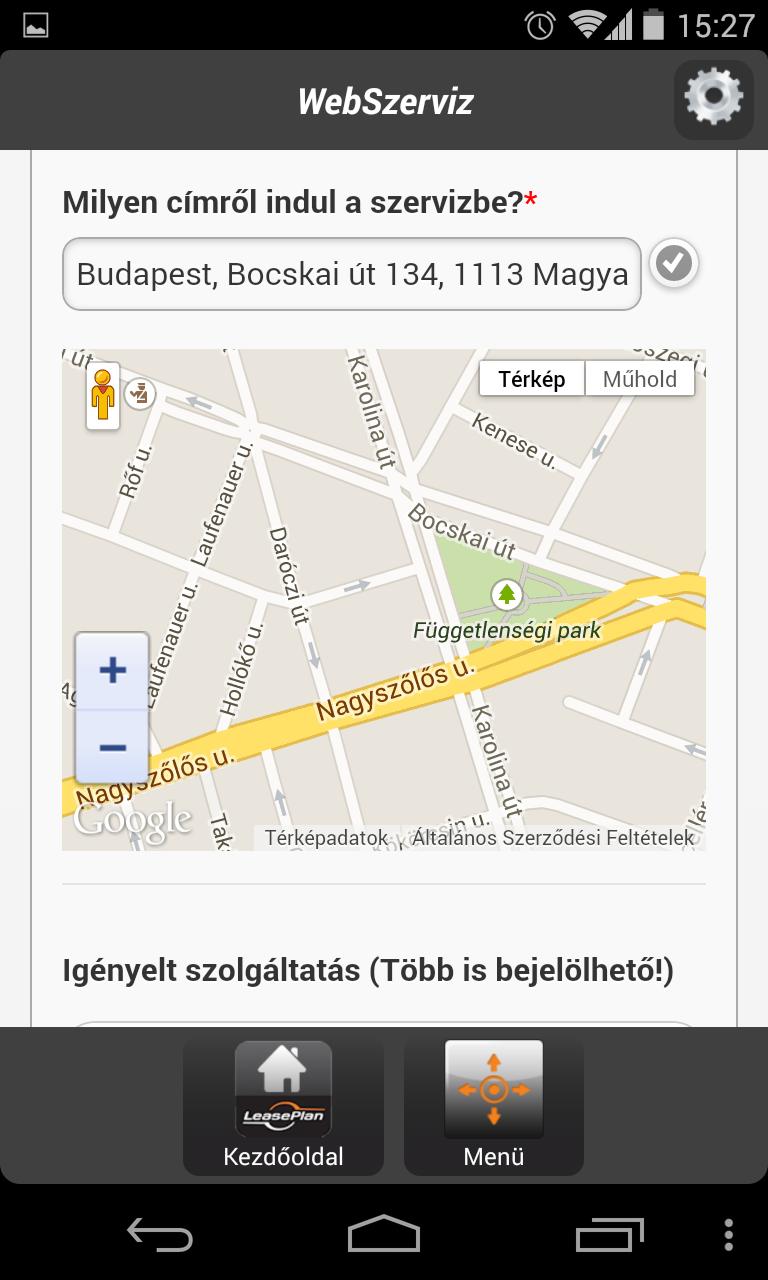This screenshot has width=768, height=1280.
Task: Click the police station map marker
Action: [141, 393]
